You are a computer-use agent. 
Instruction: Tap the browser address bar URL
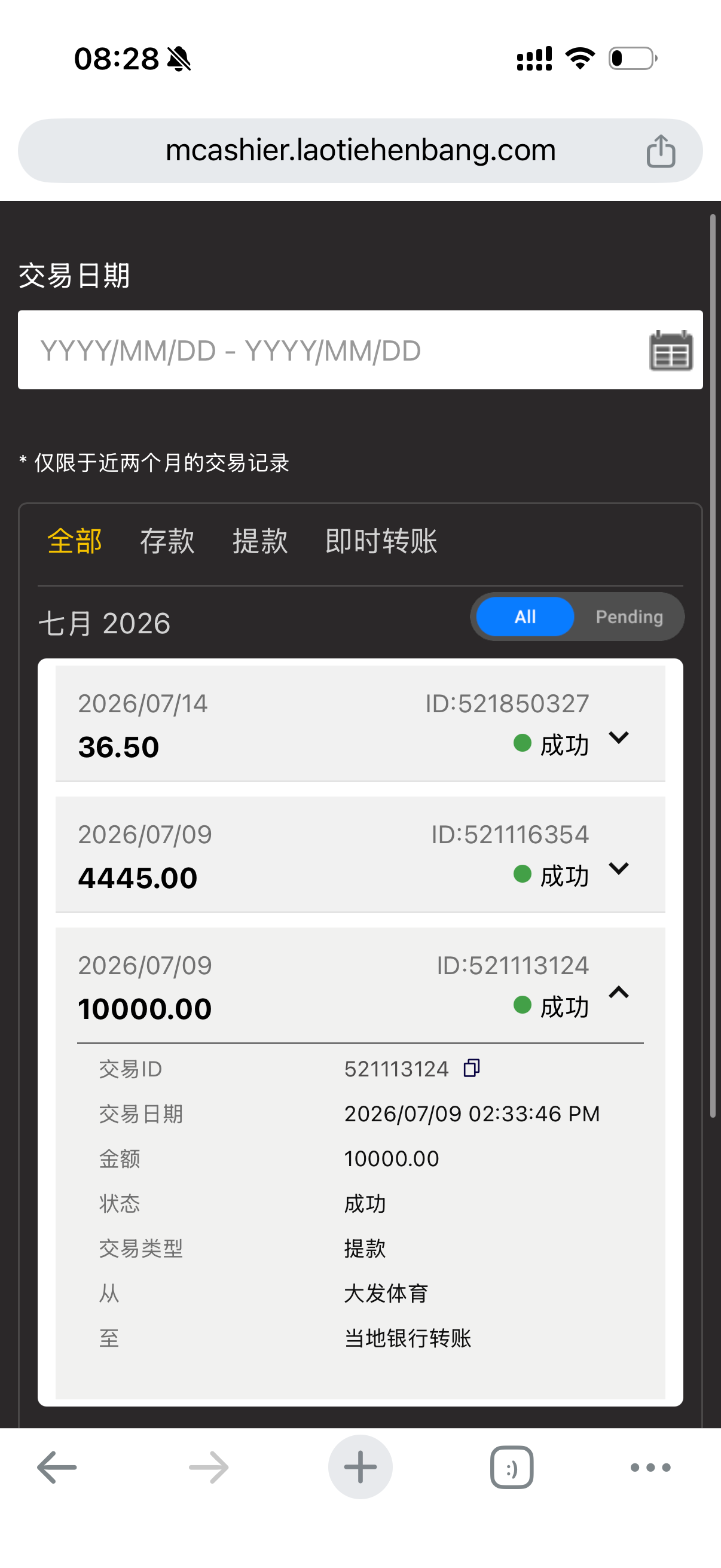point(360,150)
